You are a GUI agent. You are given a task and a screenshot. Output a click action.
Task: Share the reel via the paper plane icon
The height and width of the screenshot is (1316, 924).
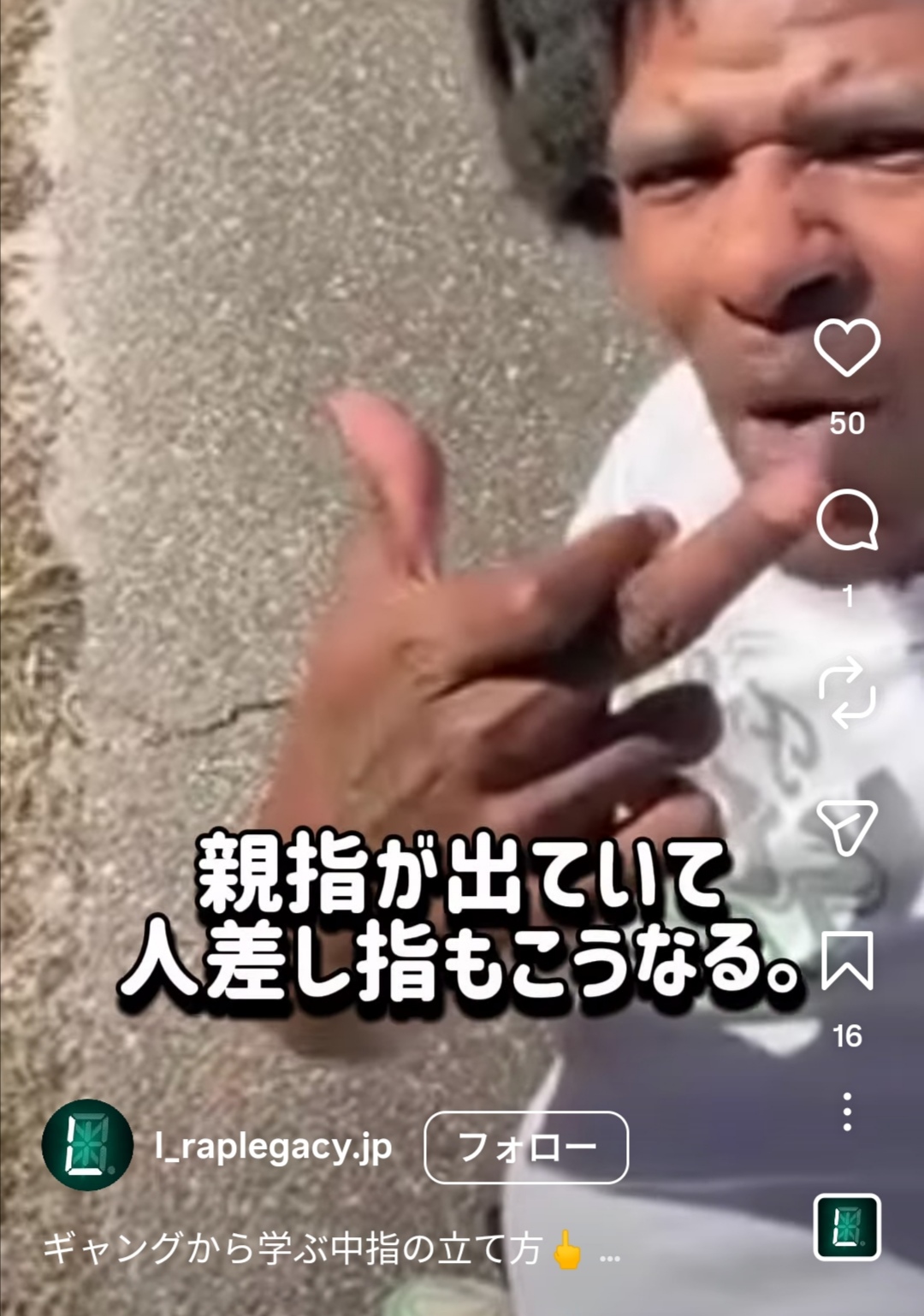[846, 827]
